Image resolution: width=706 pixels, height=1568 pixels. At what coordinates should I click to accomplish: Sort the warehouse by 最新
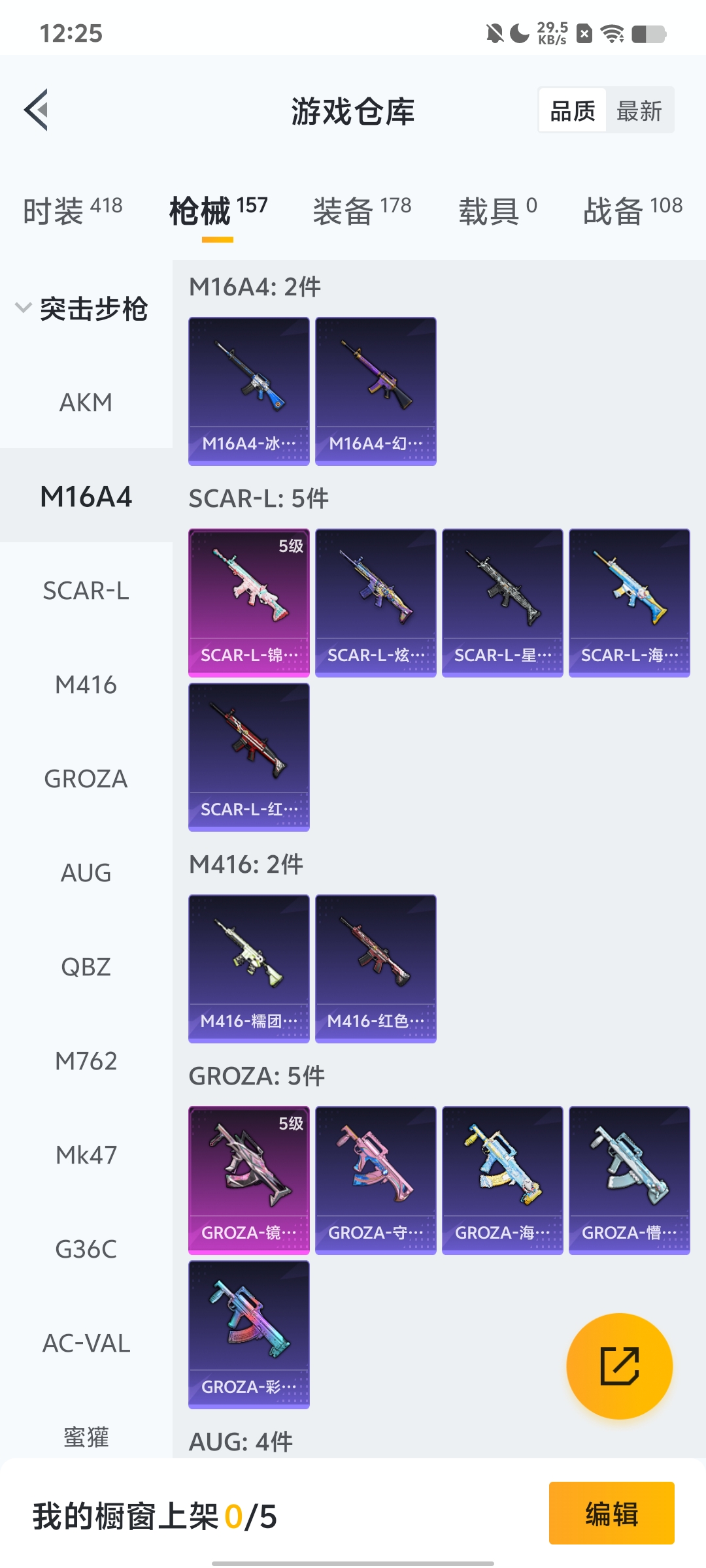coord(639,110)
